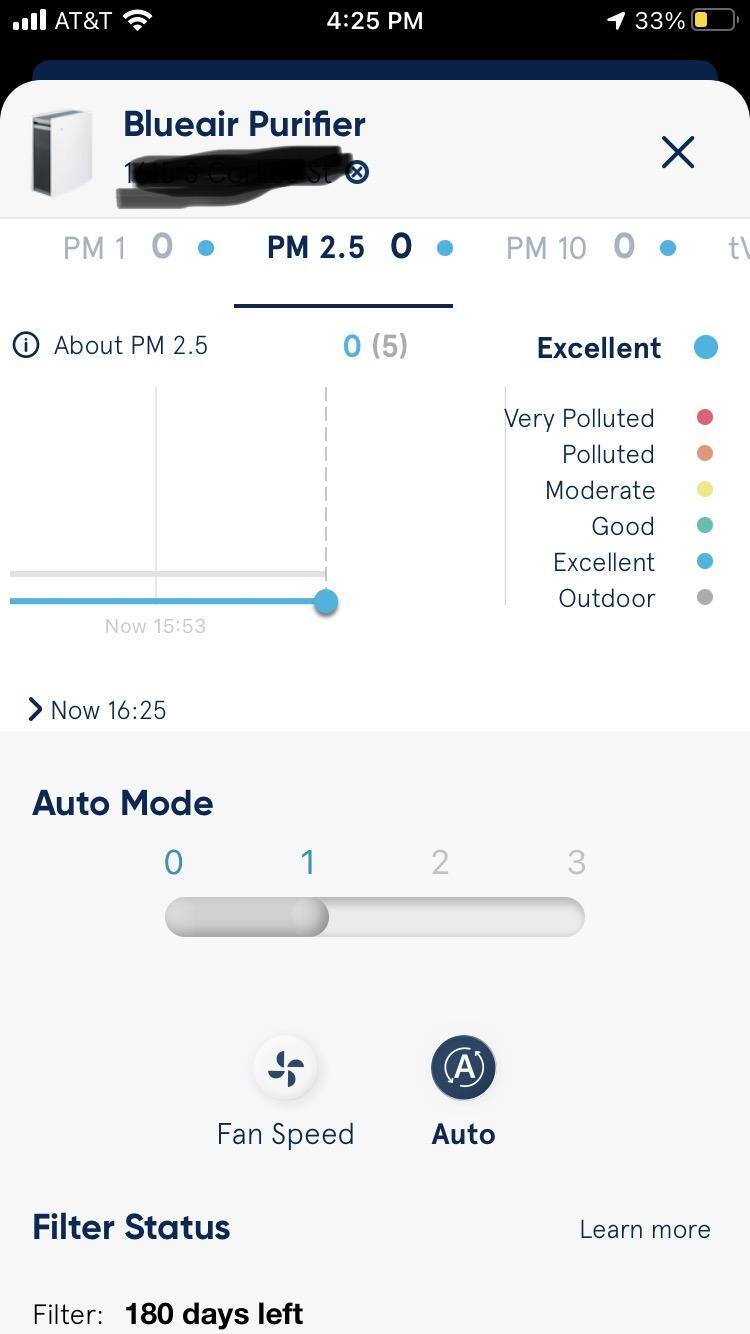750x1334 pixels.
Task: Open Learn more about Filter Status
Action: tap(645, 1229)
